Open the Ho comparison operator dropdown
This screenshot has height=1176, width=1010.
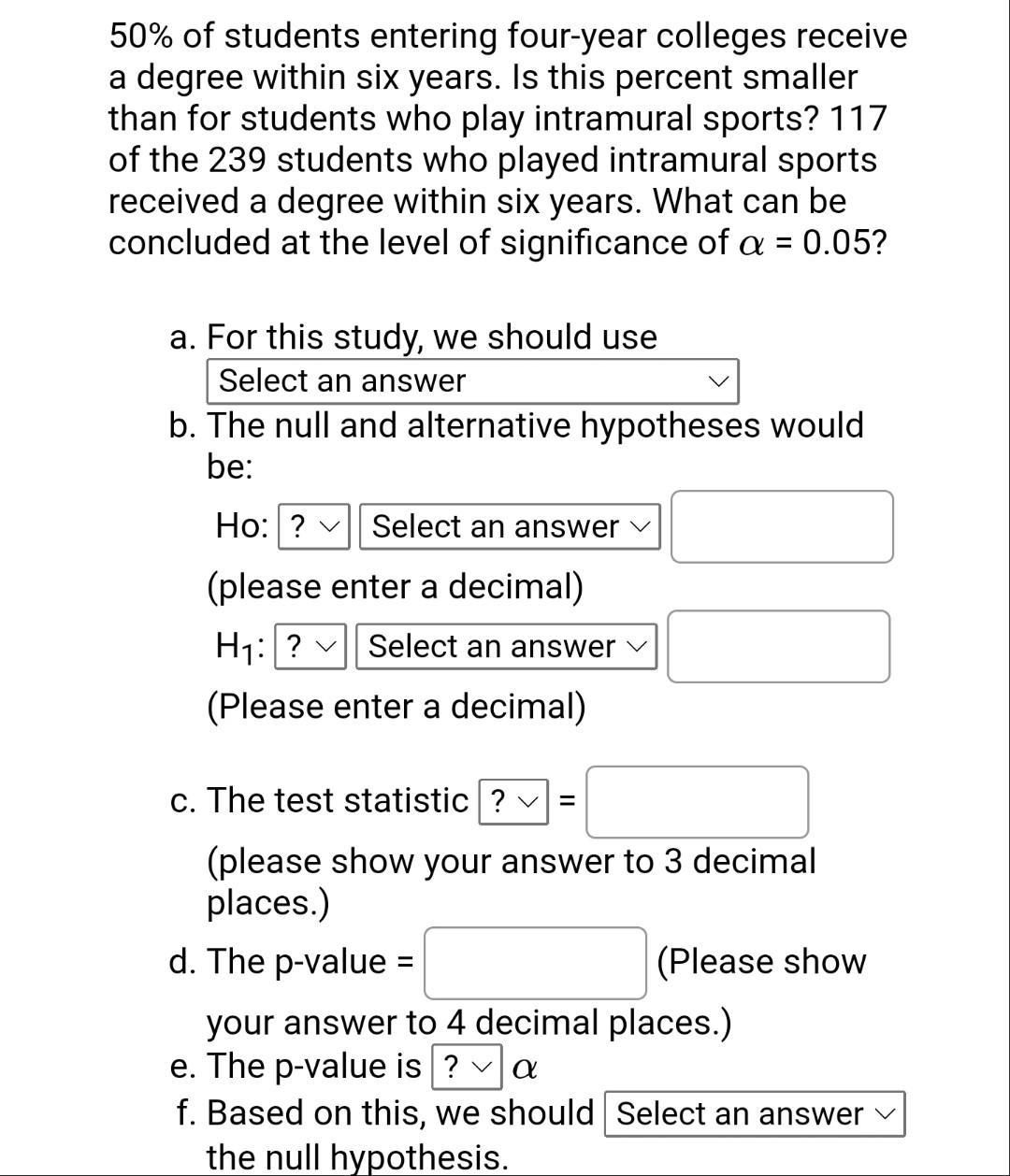click(x=510, y=526)
